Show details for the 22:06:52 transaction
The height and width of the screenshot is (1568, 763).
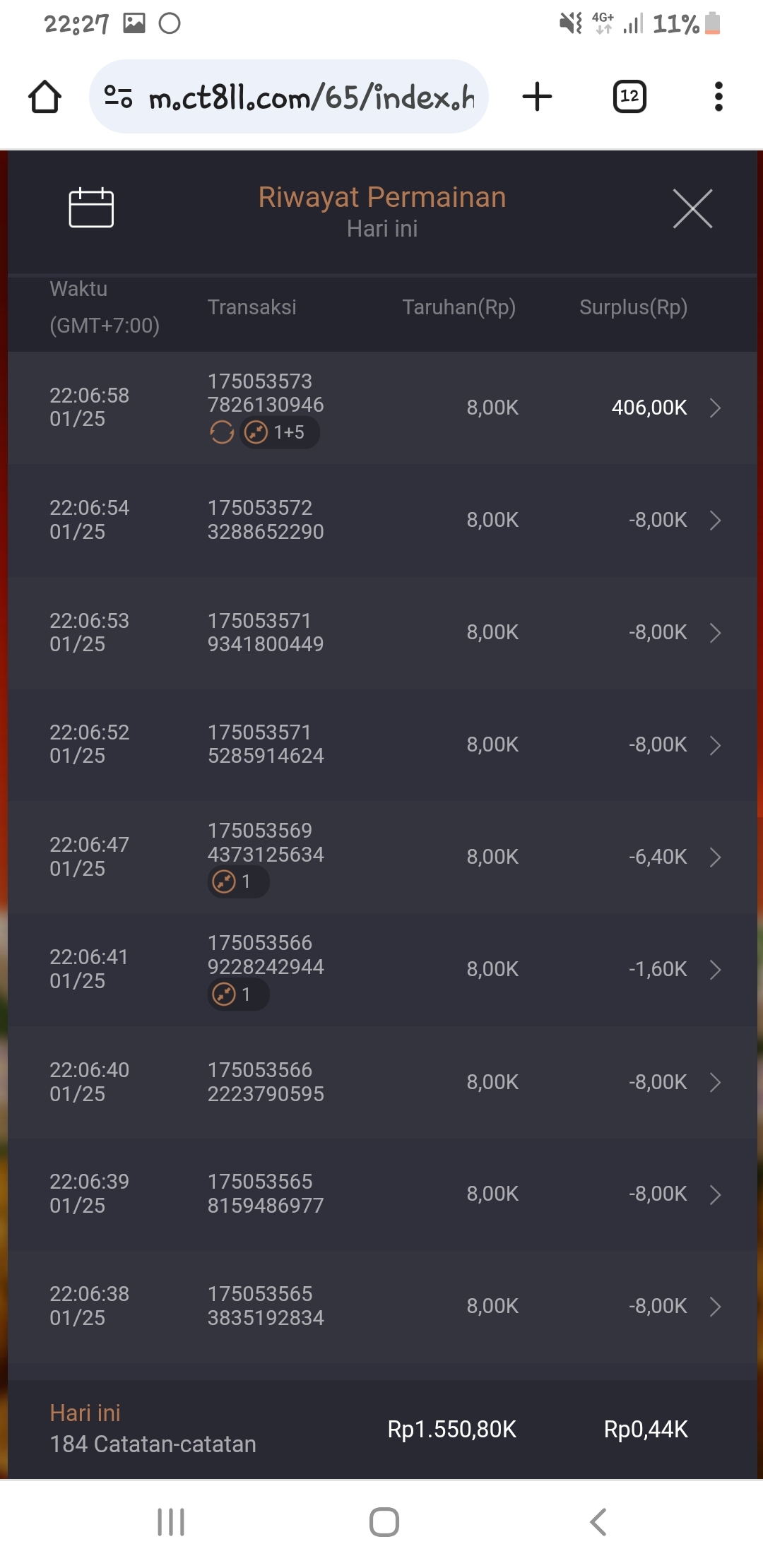714,745
